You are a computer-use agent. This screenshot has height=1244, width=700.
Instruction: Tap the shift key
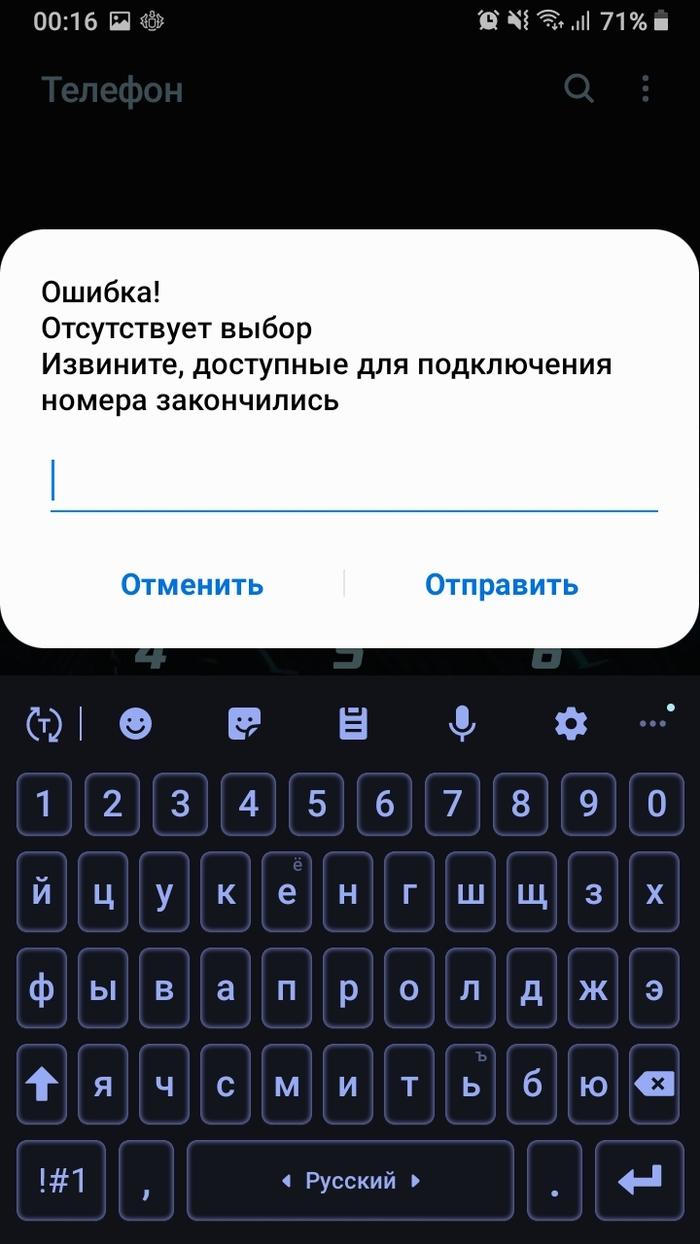point(42,1083)
